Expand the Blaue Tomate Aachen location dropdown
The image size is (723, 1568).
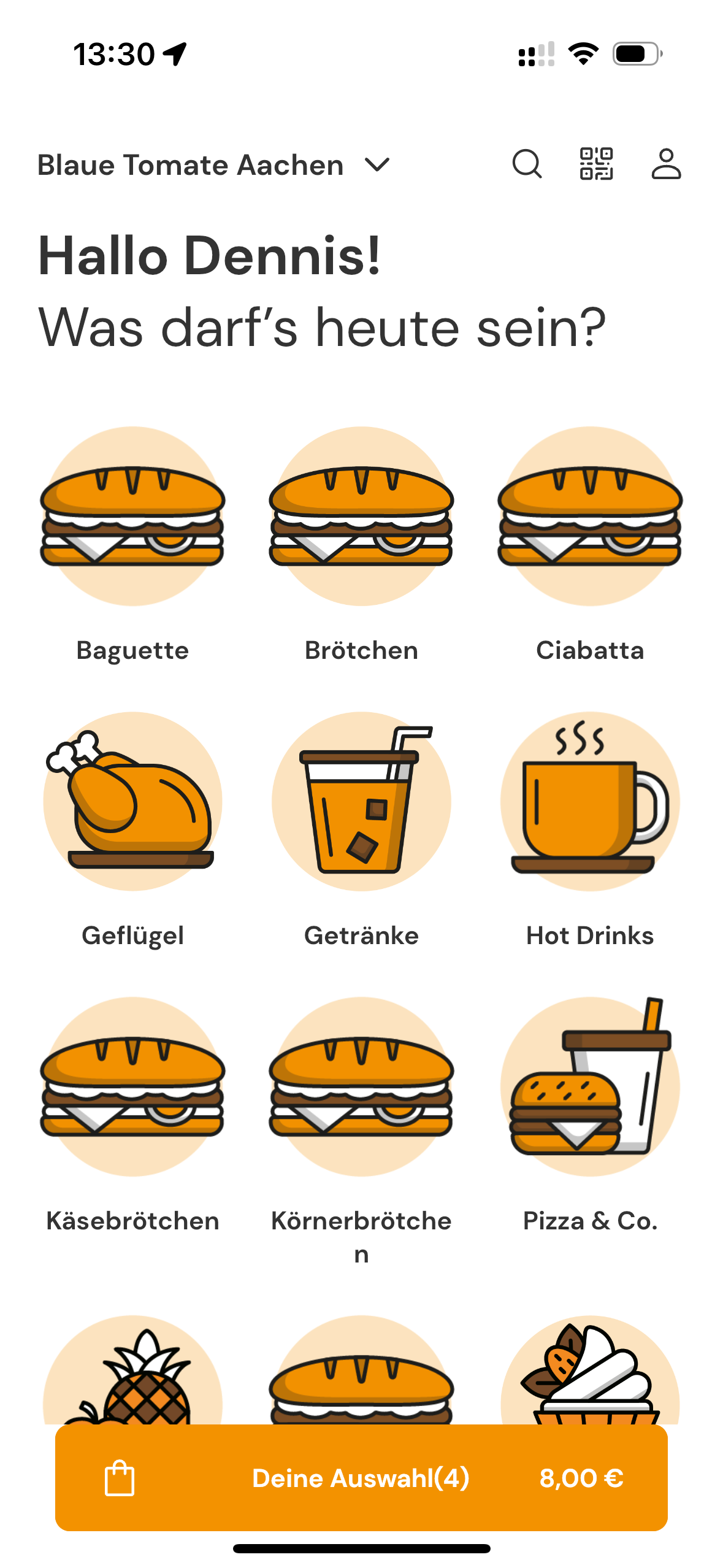[213, 165]
